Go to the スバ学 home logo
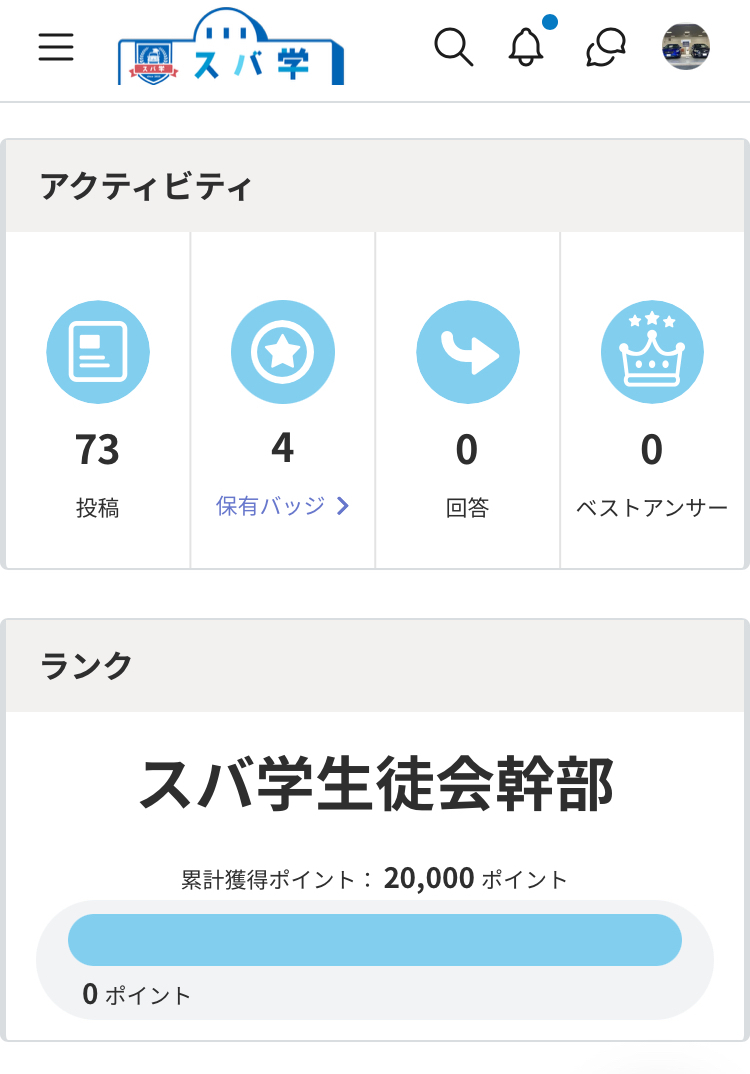 231,50
